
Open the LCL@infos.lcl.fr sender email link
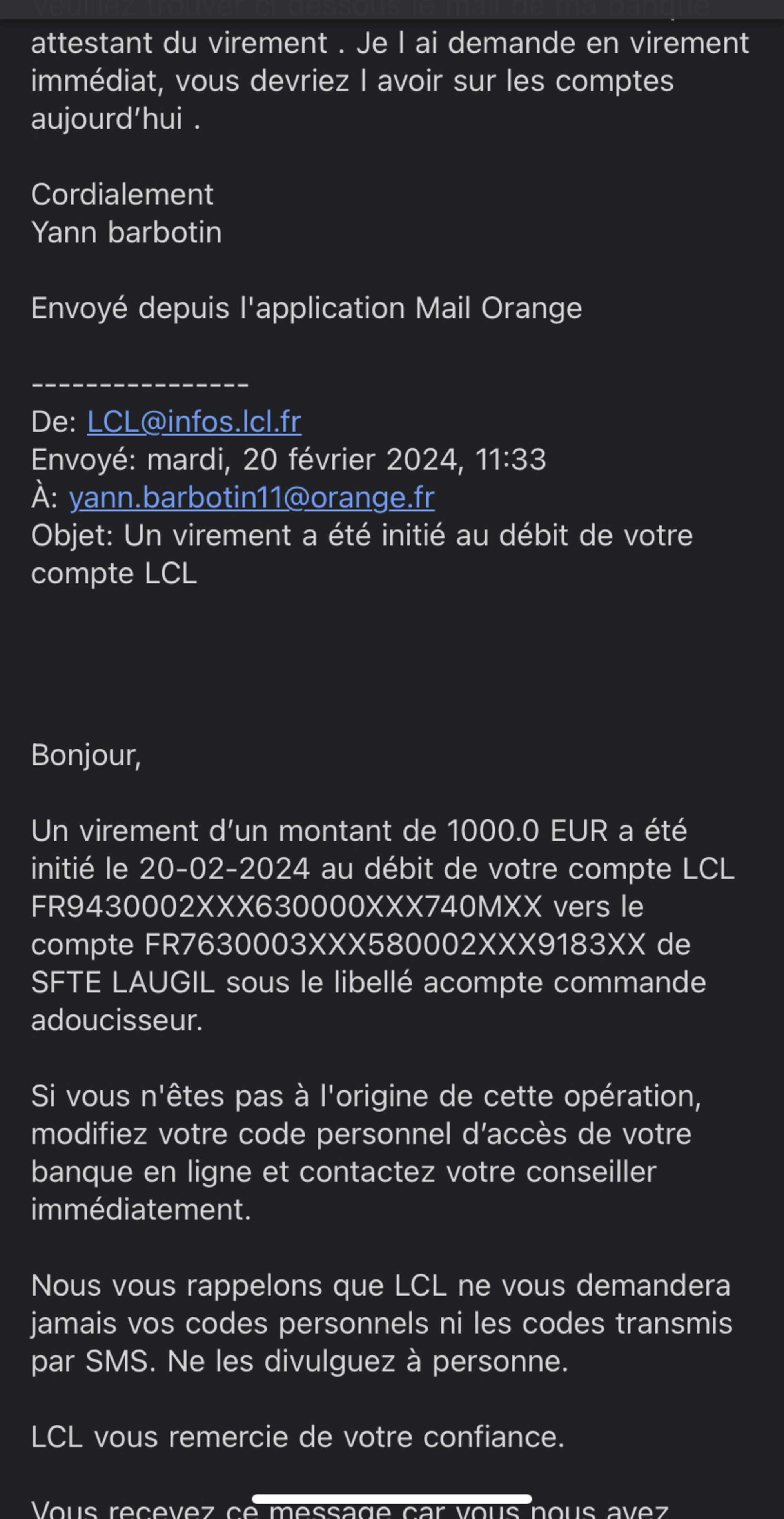194,422
